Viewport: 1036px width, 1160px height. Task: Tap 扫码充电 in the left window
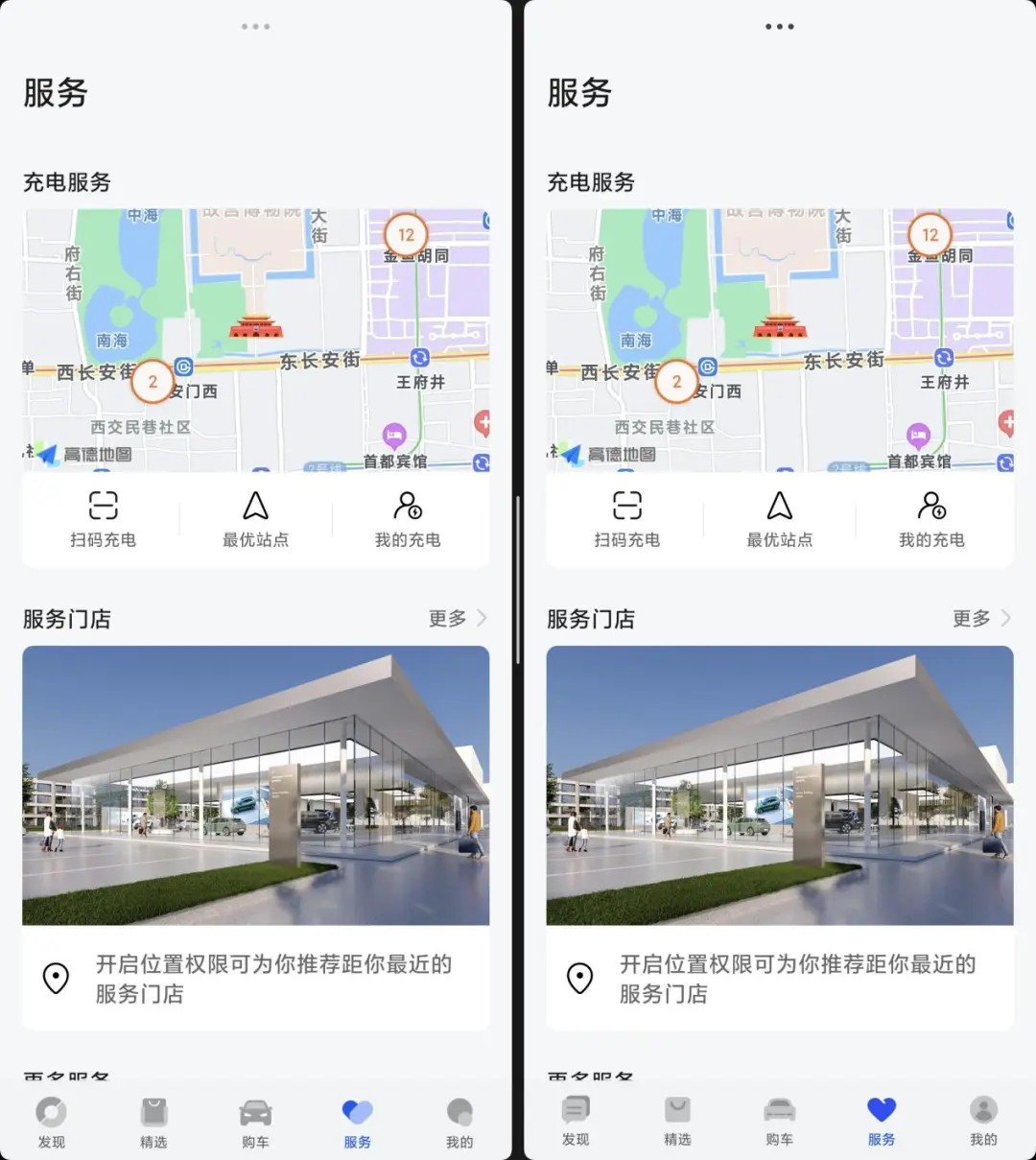pos(103,518)
